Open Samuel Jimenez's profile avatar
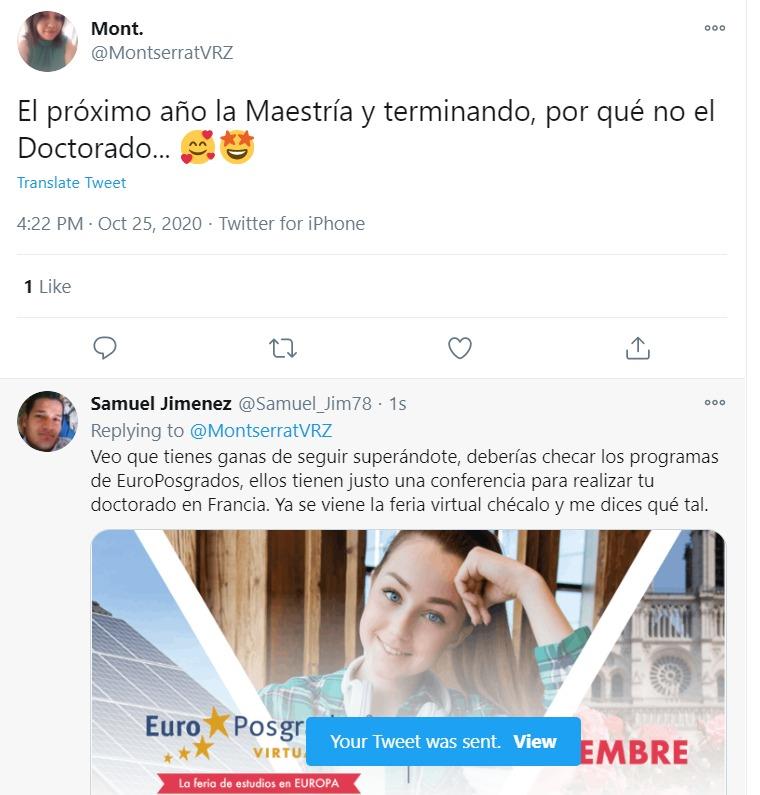760x795 pixels. (x=47, y=421)
